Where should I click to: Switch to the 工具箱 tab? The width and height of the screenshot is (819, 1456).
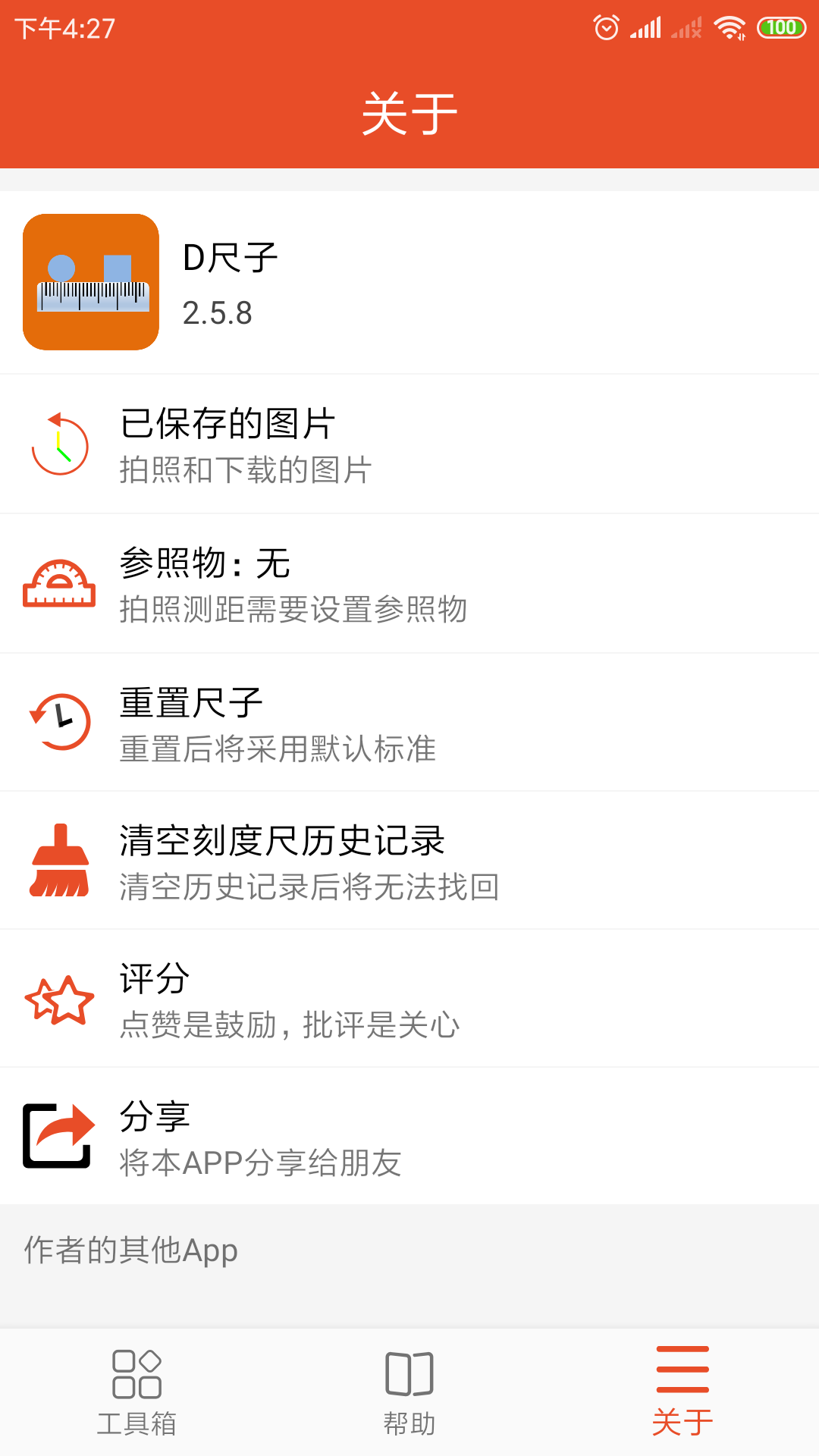pos(136,1392)
